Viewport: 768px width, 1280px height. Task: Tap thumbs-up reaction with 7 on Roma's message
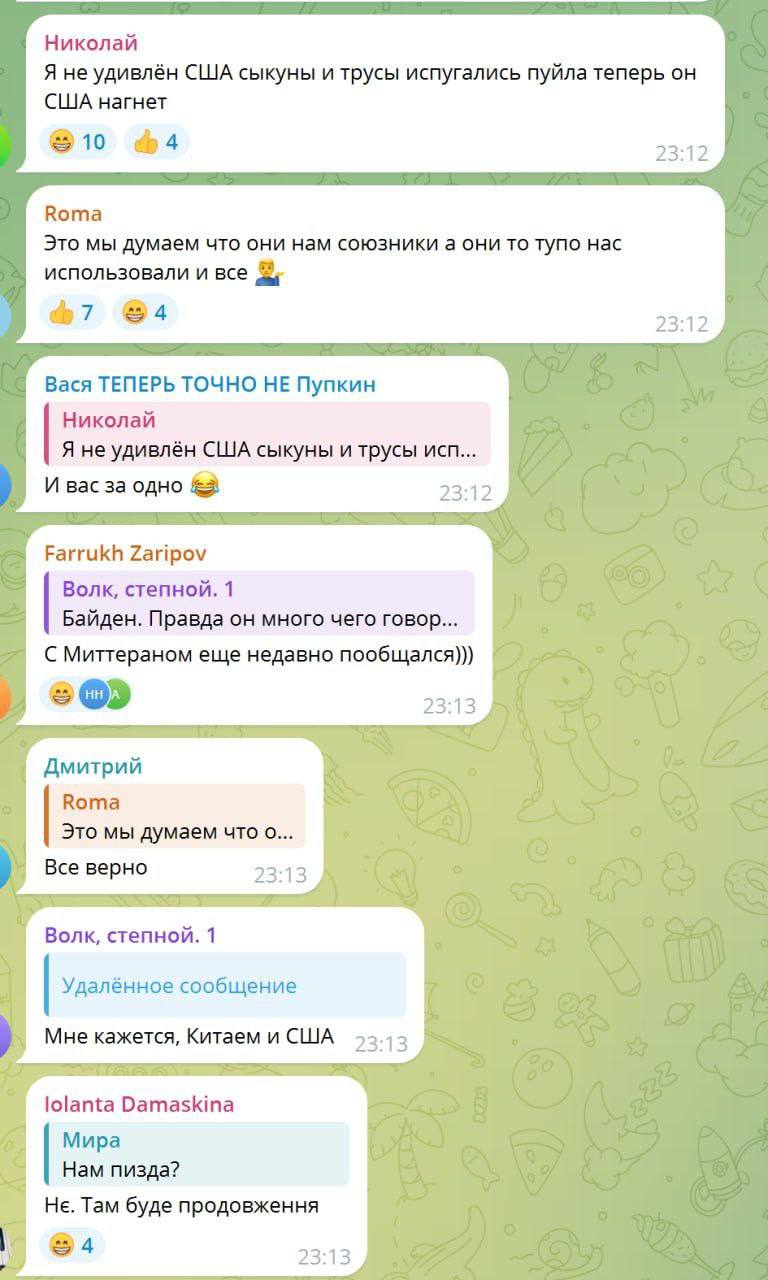[73, 313]
